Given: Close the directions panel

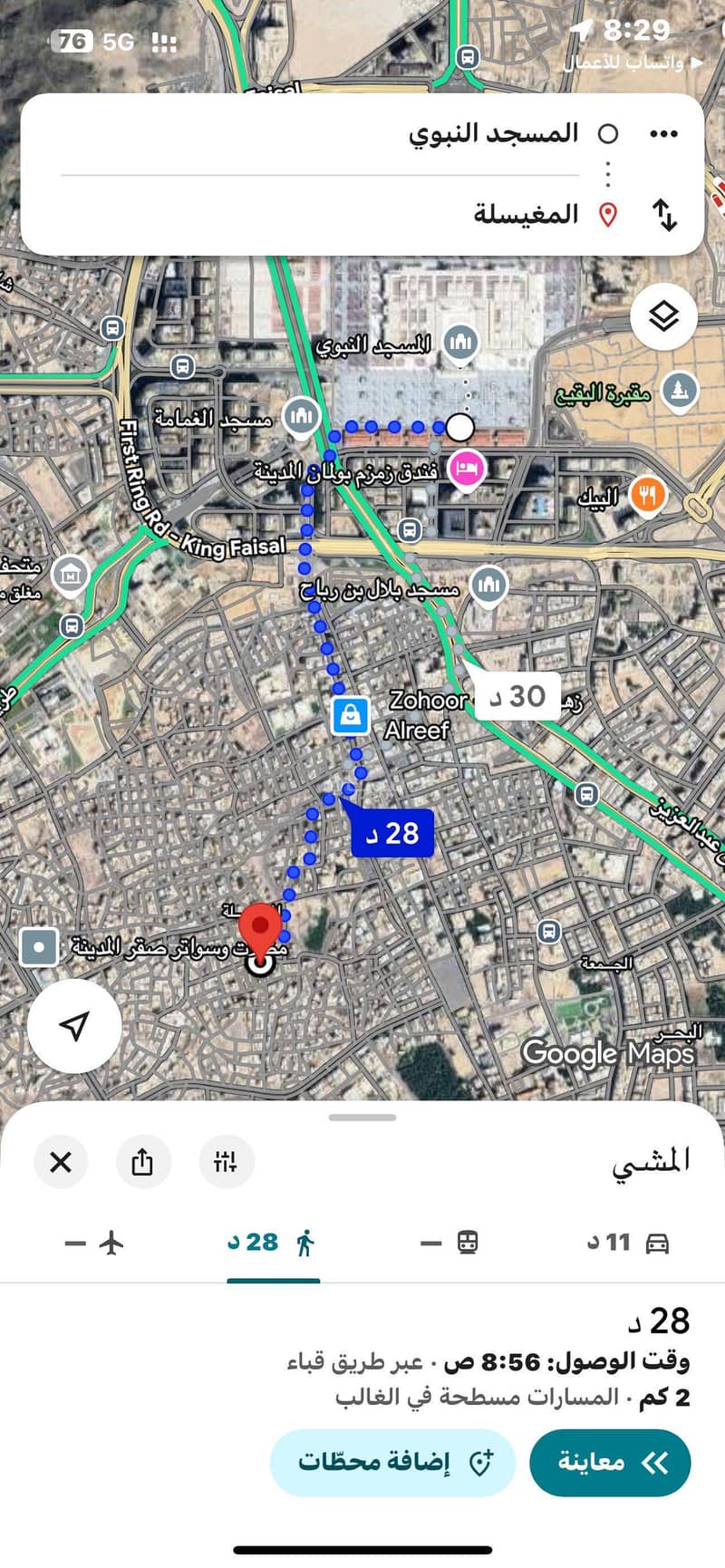Looking at the screenshot, I should coord(61,1161).
